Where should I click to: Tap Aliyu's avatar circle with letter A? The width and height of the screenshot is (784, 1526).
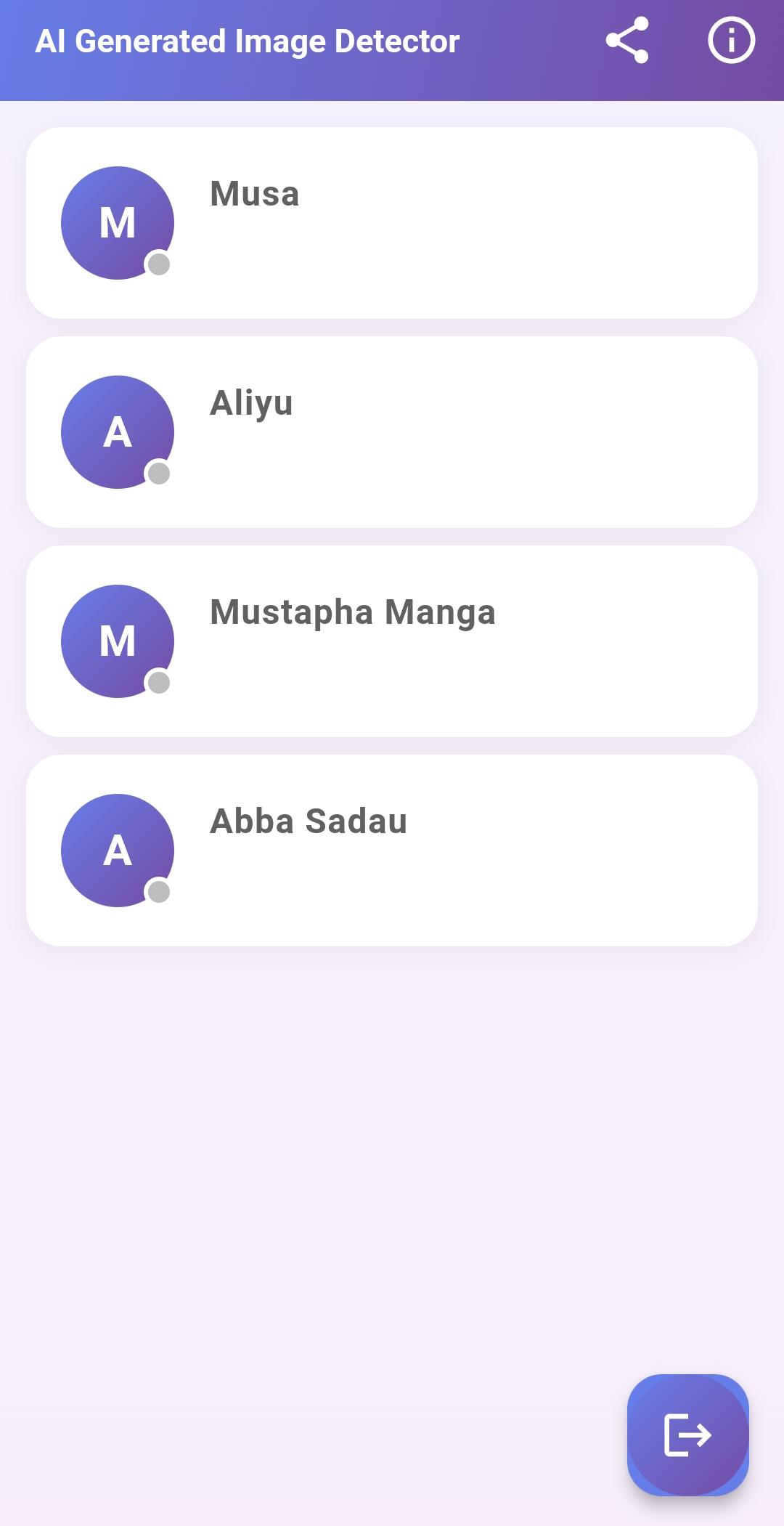(118, 431)
